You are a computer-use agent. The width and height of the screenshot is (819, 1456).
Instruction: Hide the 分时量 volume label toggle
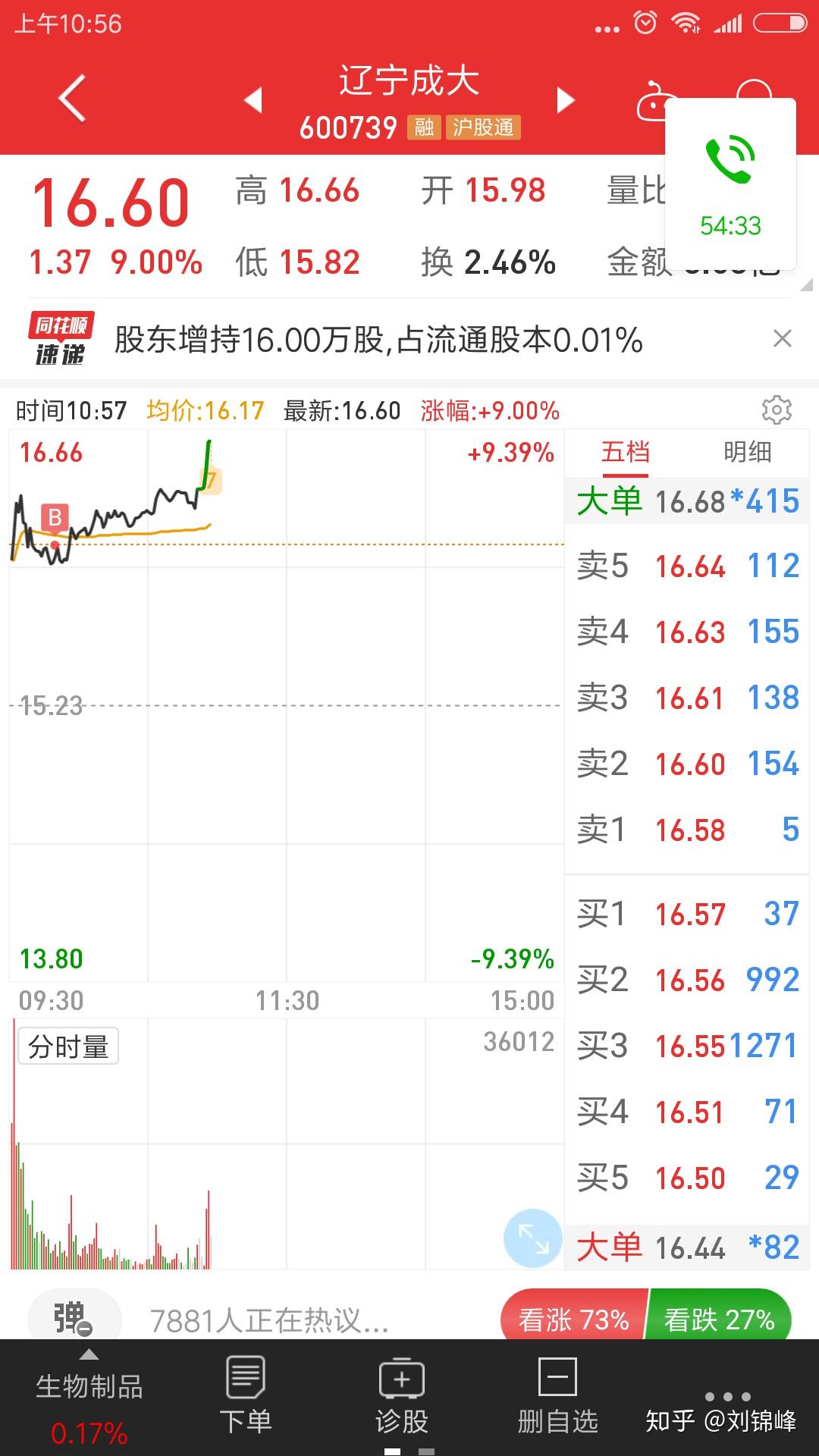pos(67,1046)
